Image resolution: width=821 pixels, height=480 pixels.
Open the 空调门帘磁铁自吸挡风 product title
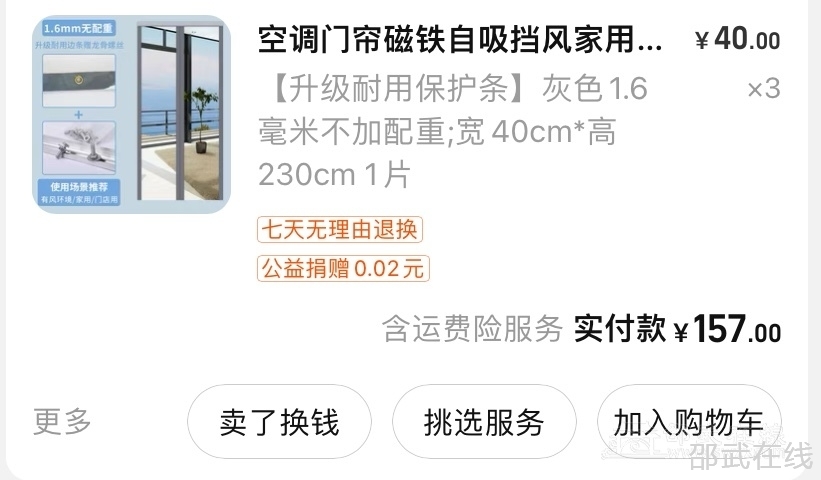point(460,40)
